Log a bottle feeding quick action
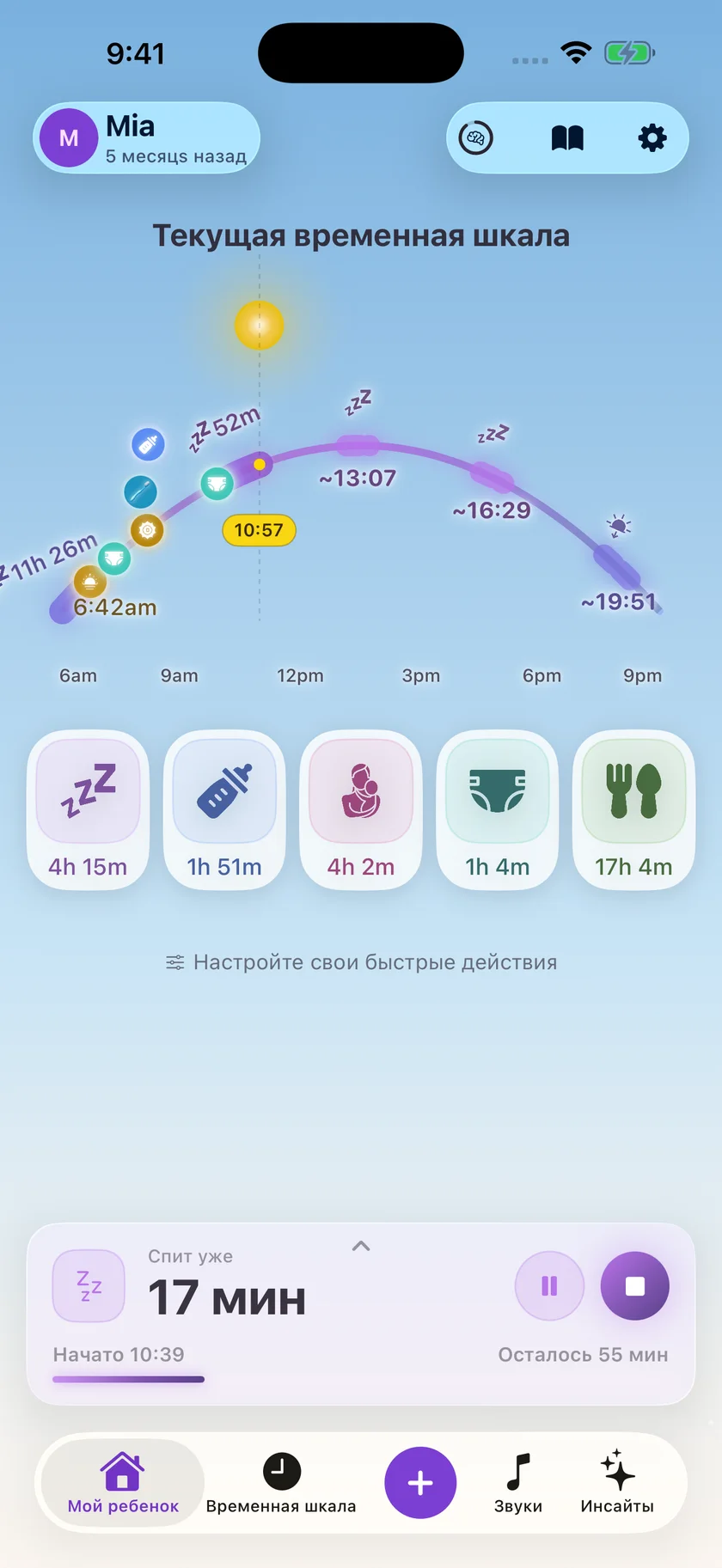 click(224, 809)
